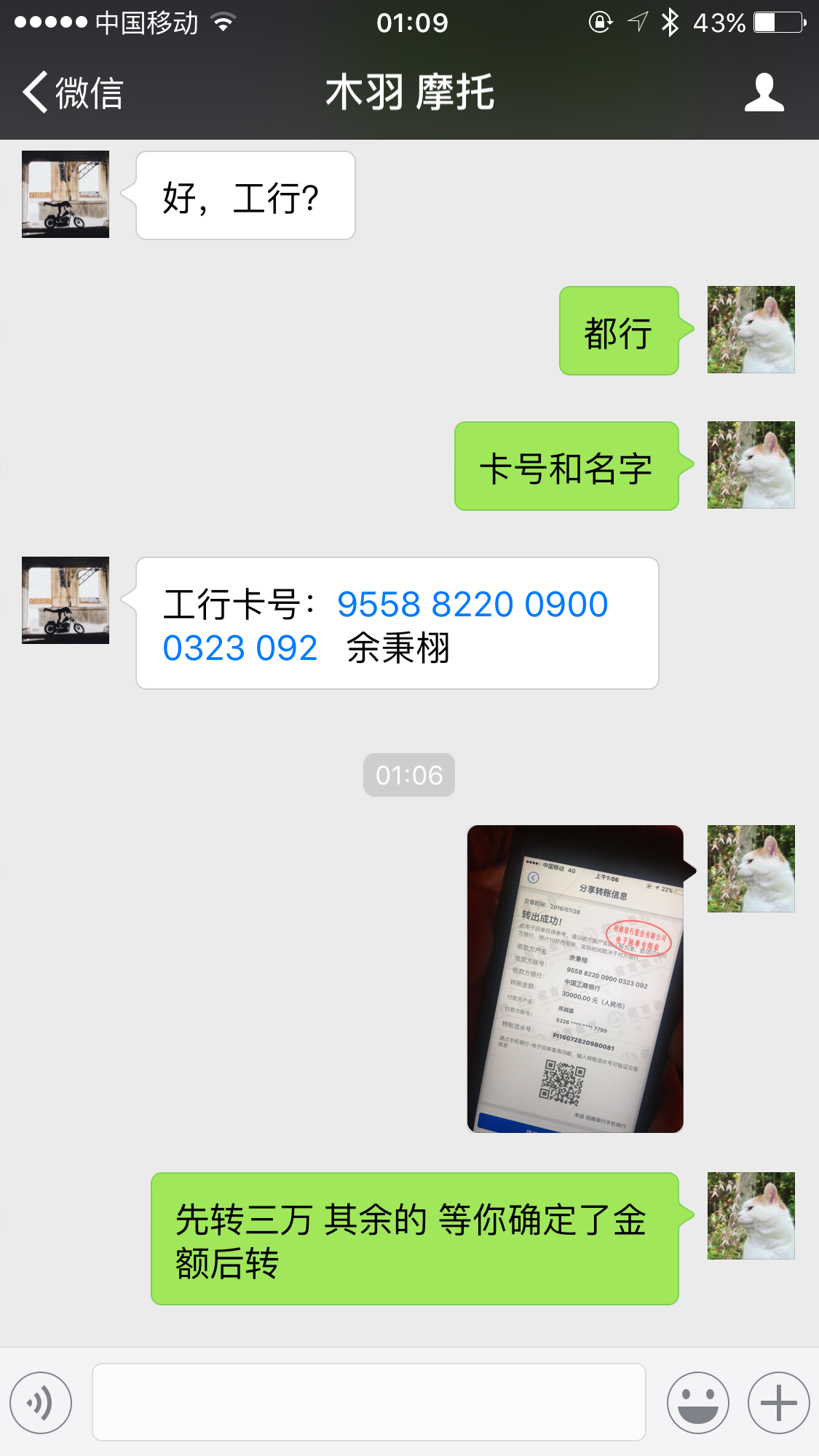Go back to the 微信 chat list
The width and height of the screenshot is (819, 1456).
click(x=73, y=92)
